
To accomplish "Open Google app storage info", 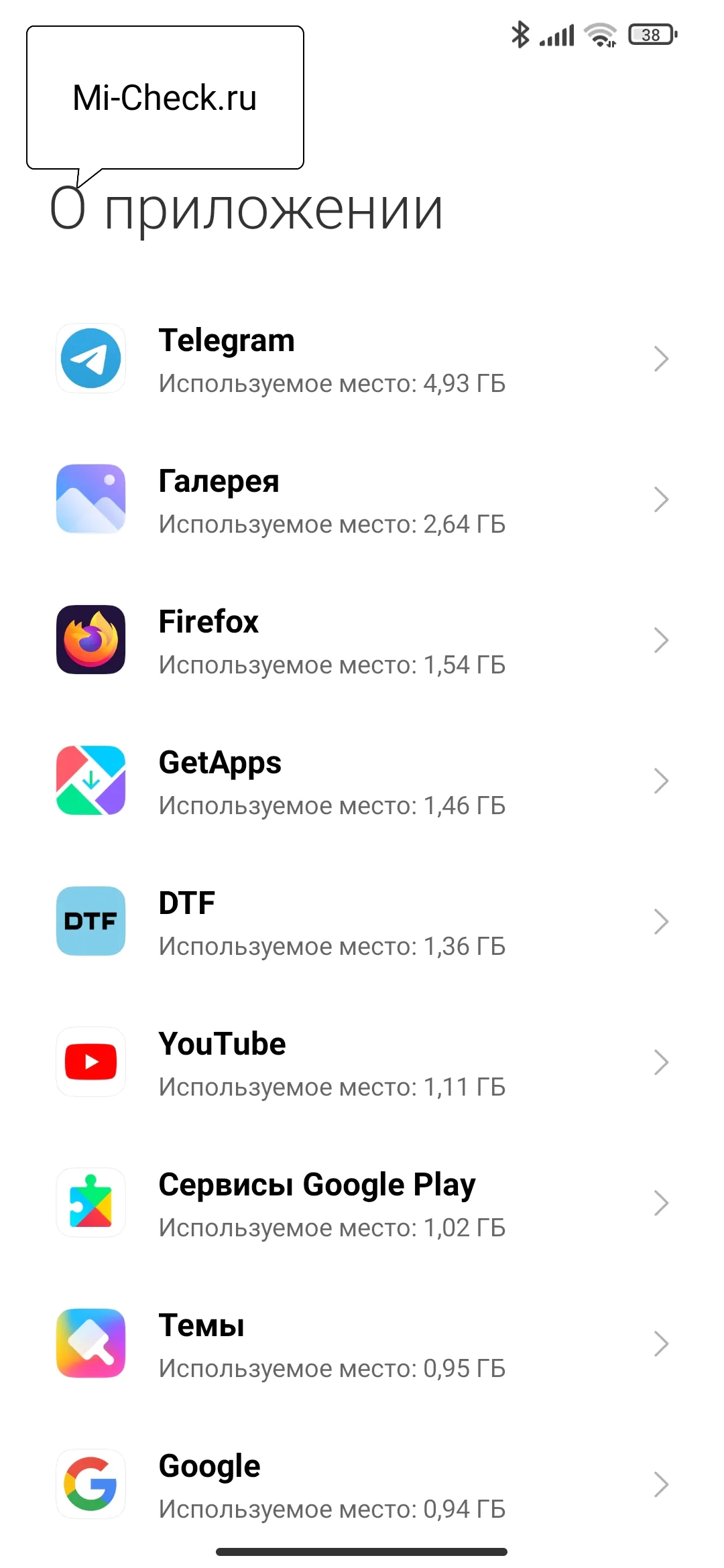I will coord(362,1485).
